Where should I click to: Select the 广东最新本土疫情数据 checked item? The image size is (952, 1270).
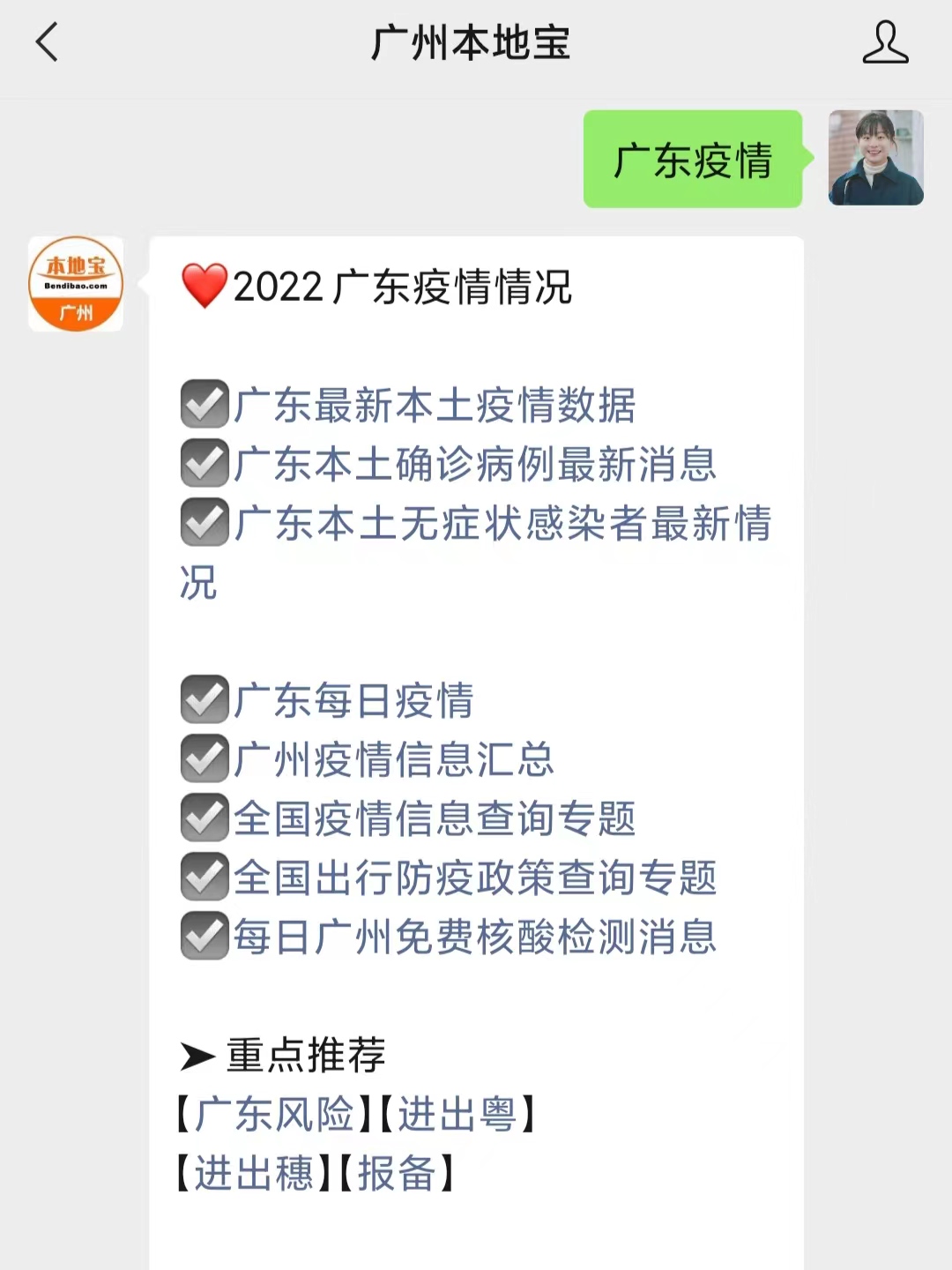click(438, 405)
